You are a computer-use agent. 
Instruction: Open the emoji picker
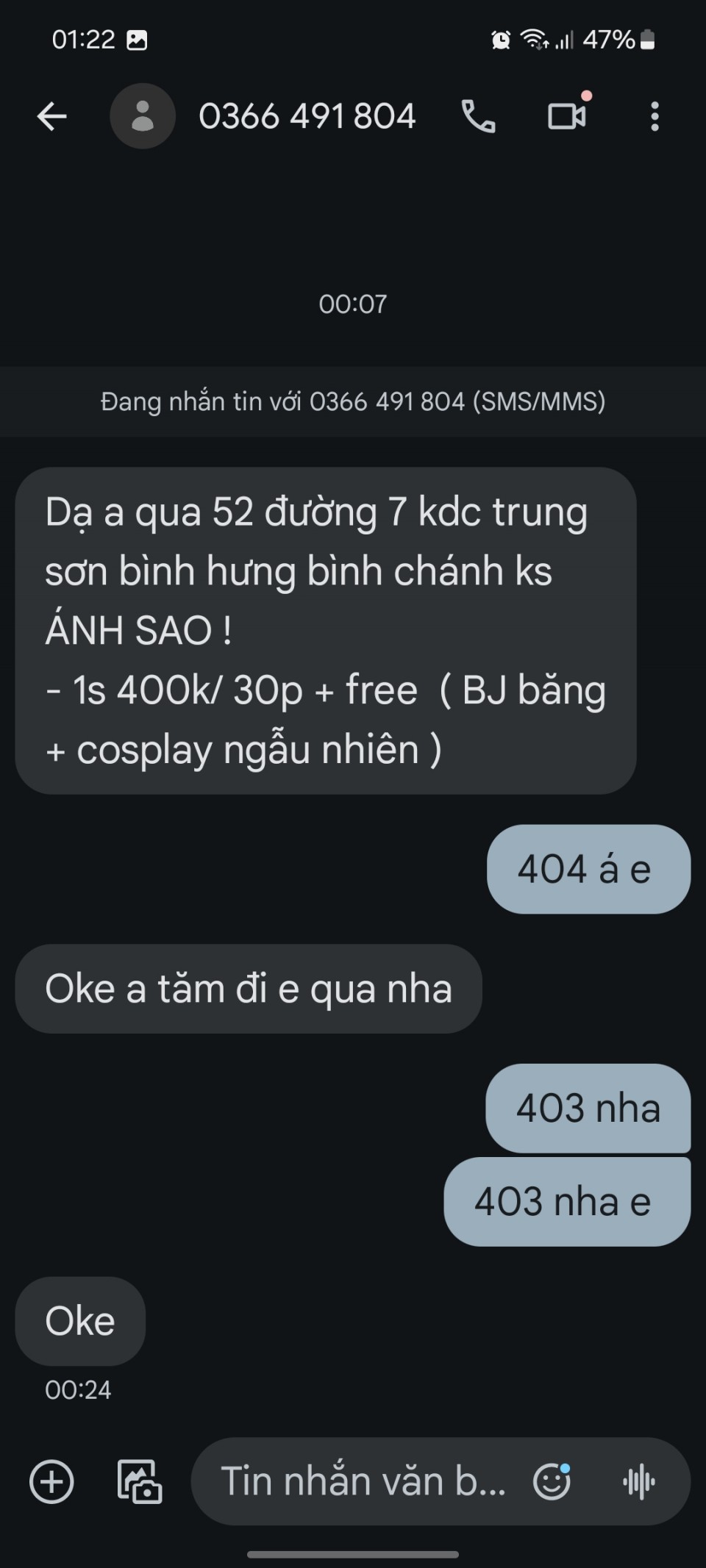tap(552, 1481)
